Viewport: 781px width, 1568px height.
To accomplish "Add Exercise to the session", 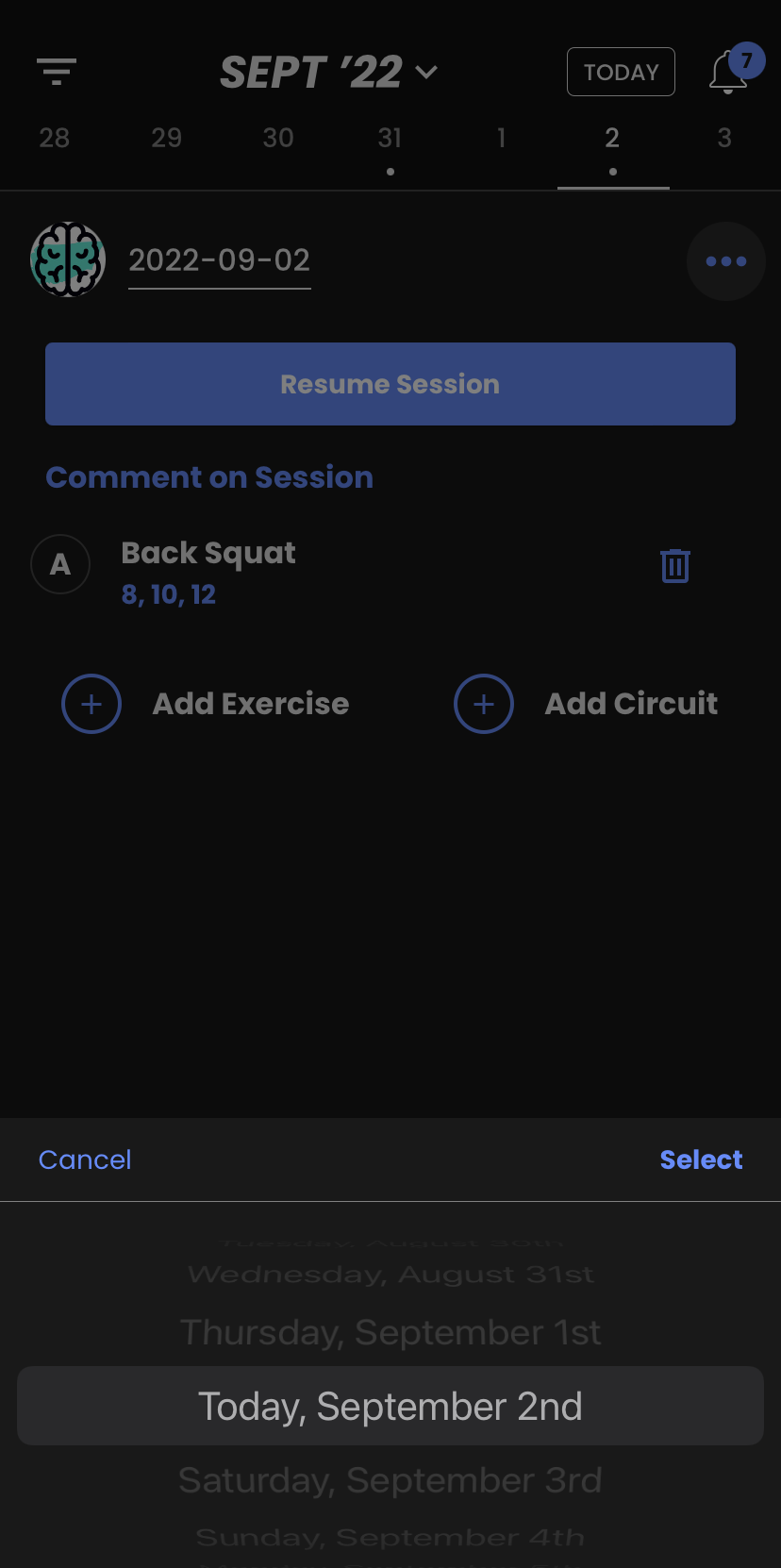I will point(206,704).
